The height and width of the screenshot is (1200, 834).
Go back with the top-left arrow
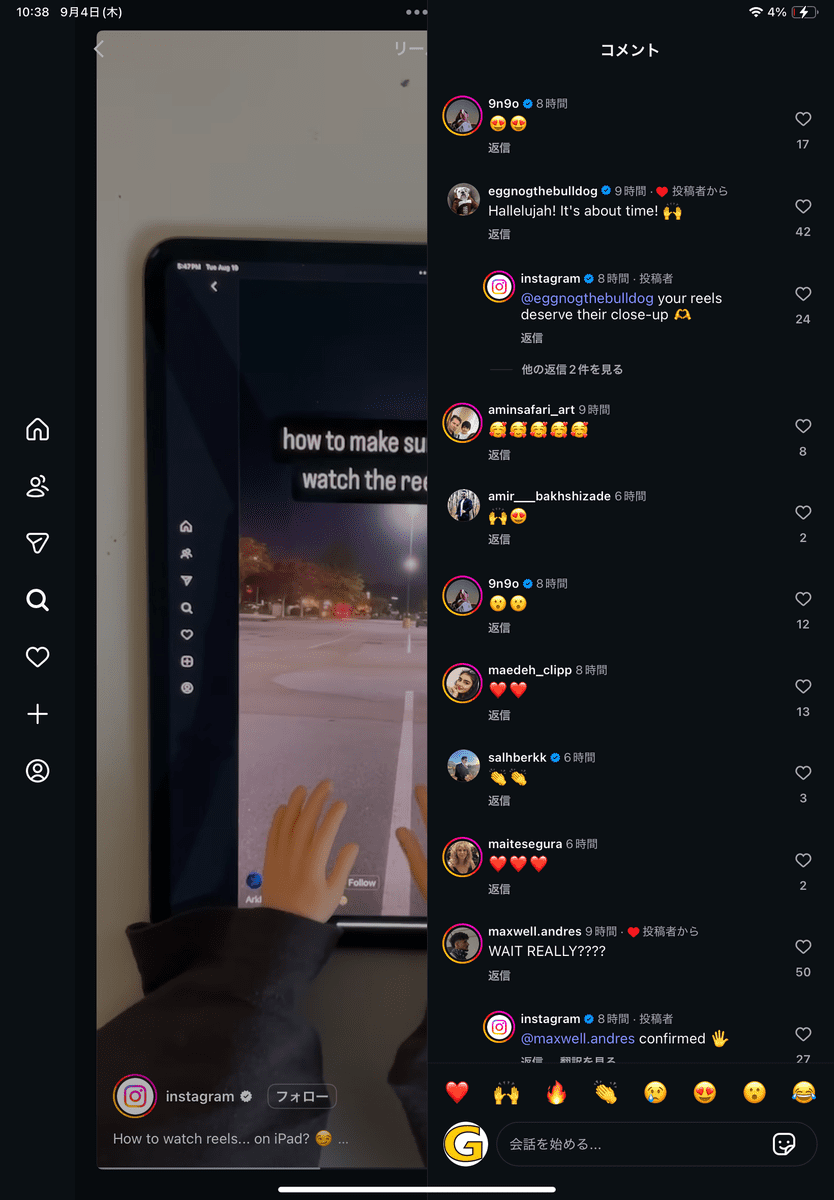[x=99, y=49]
